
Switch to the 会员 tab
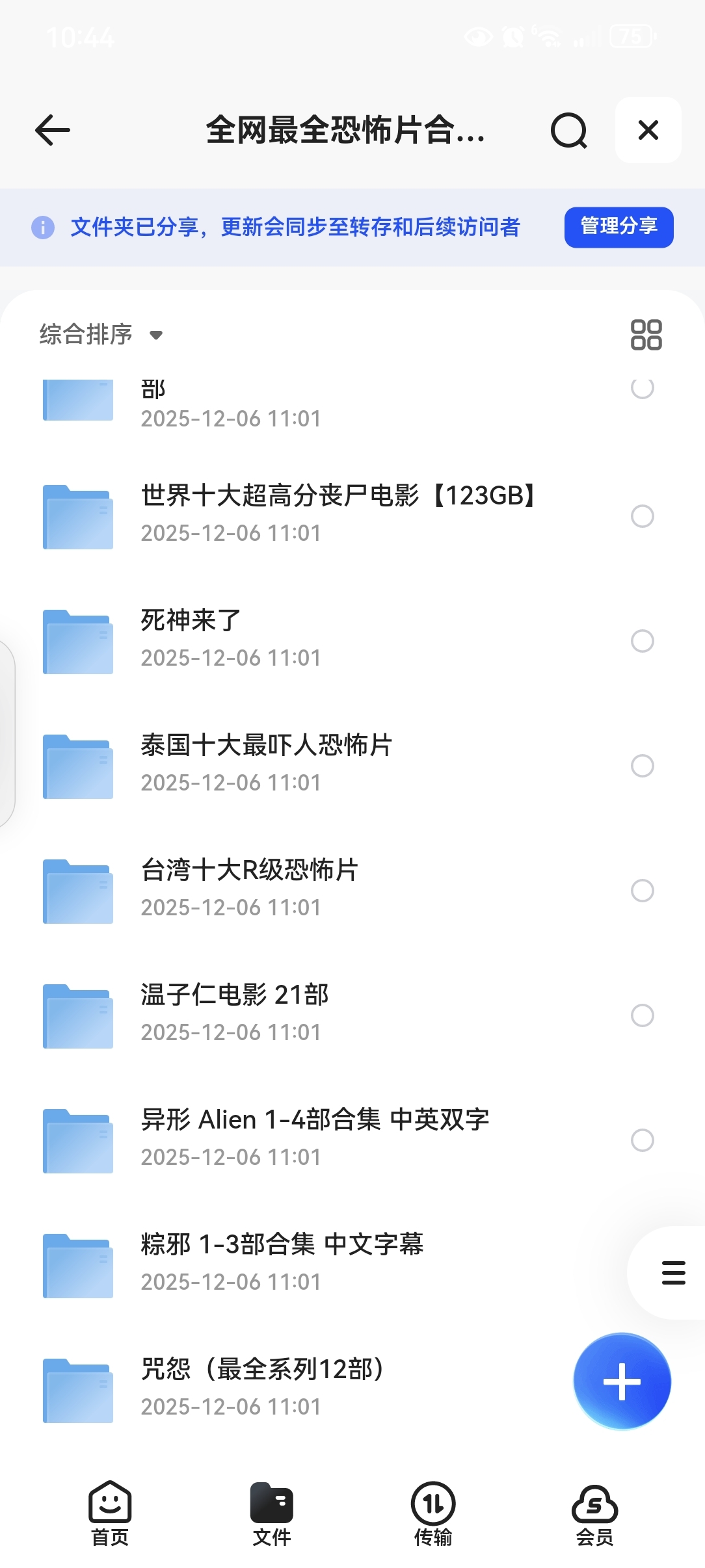click(x=594, y=1513)
